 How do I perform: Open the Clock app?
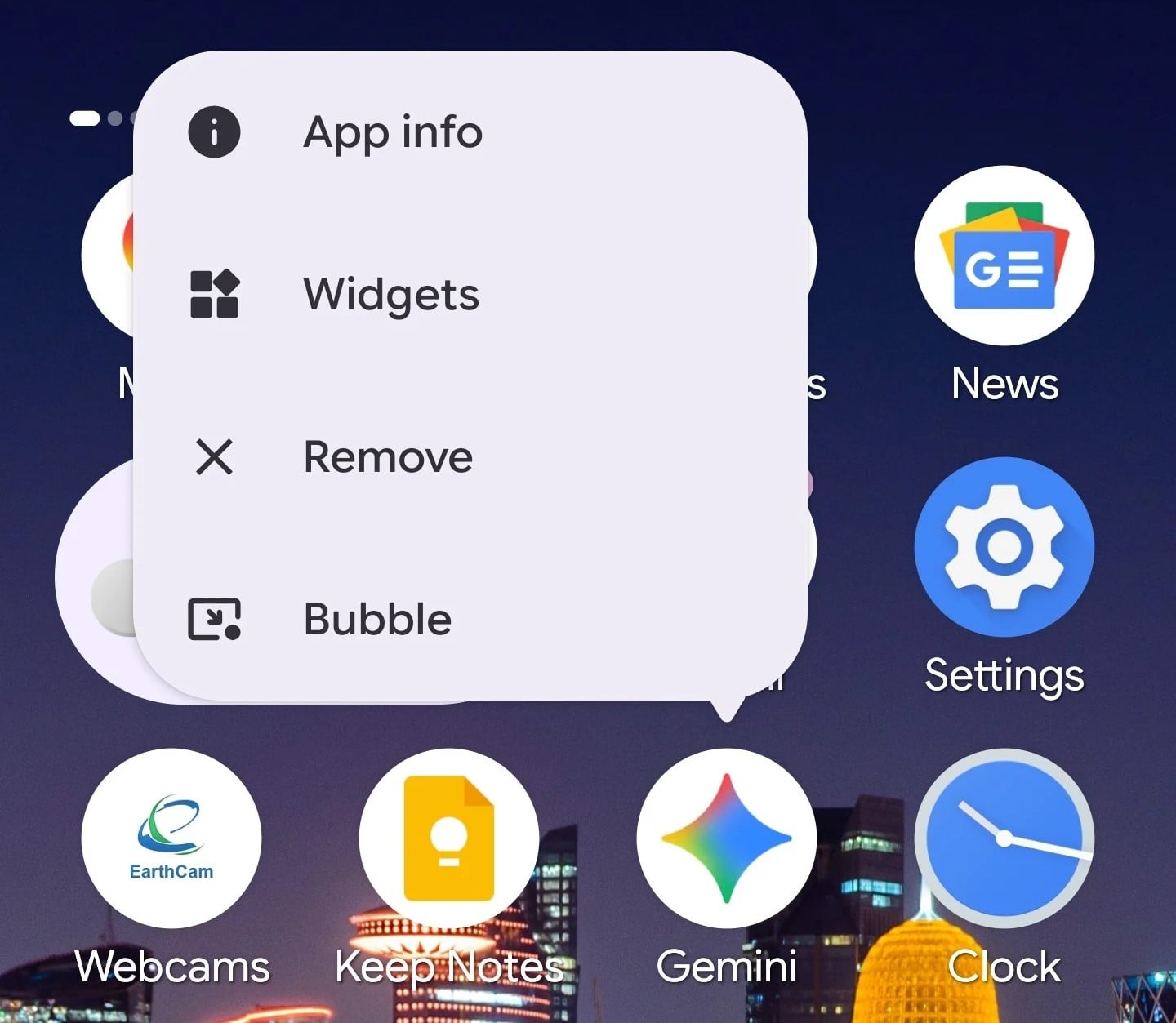click(x=1004, y=838)
